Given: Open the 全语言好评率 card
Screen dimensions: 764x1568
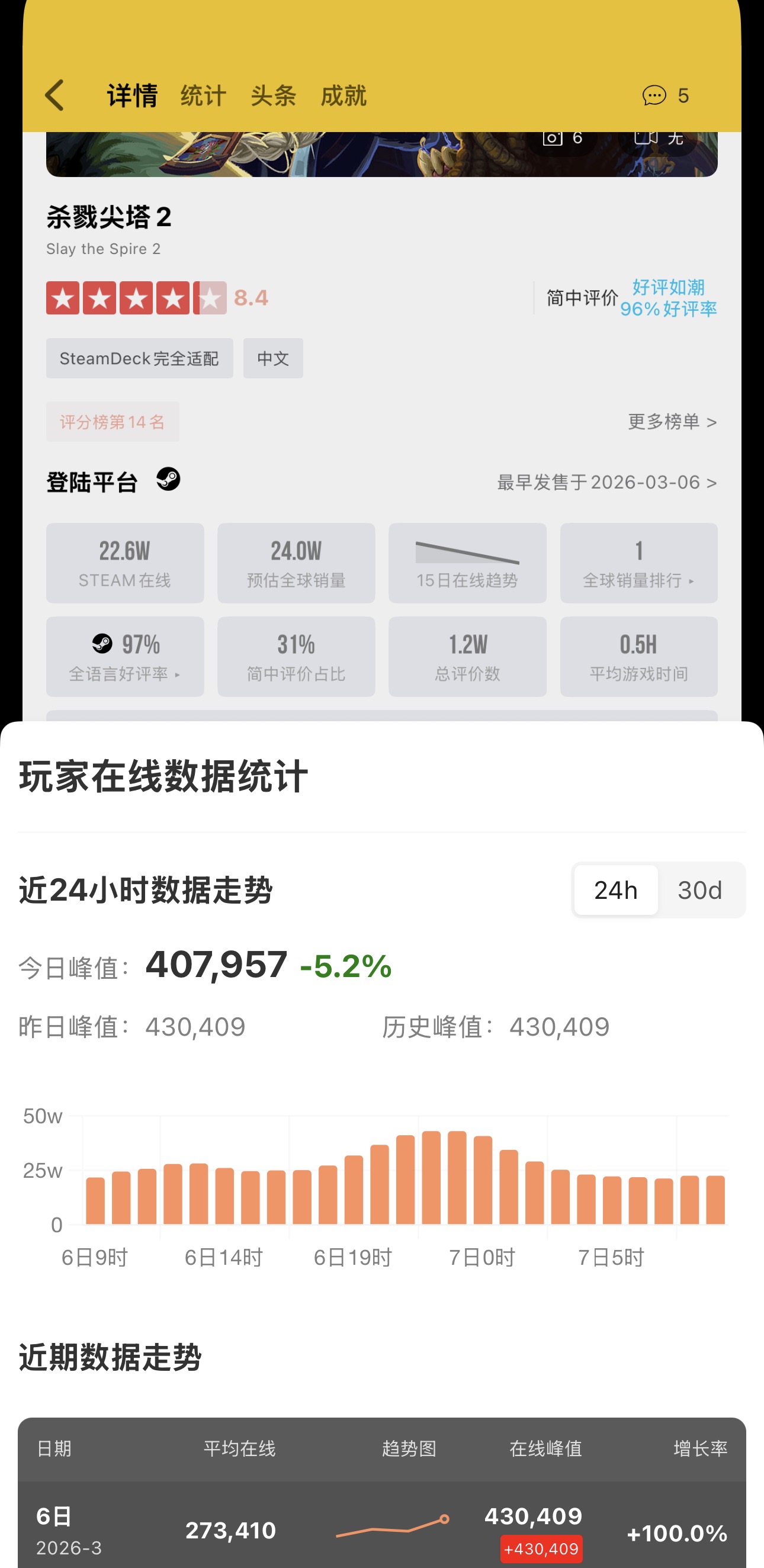Looking at the screenshot, I should pos(125,656).
